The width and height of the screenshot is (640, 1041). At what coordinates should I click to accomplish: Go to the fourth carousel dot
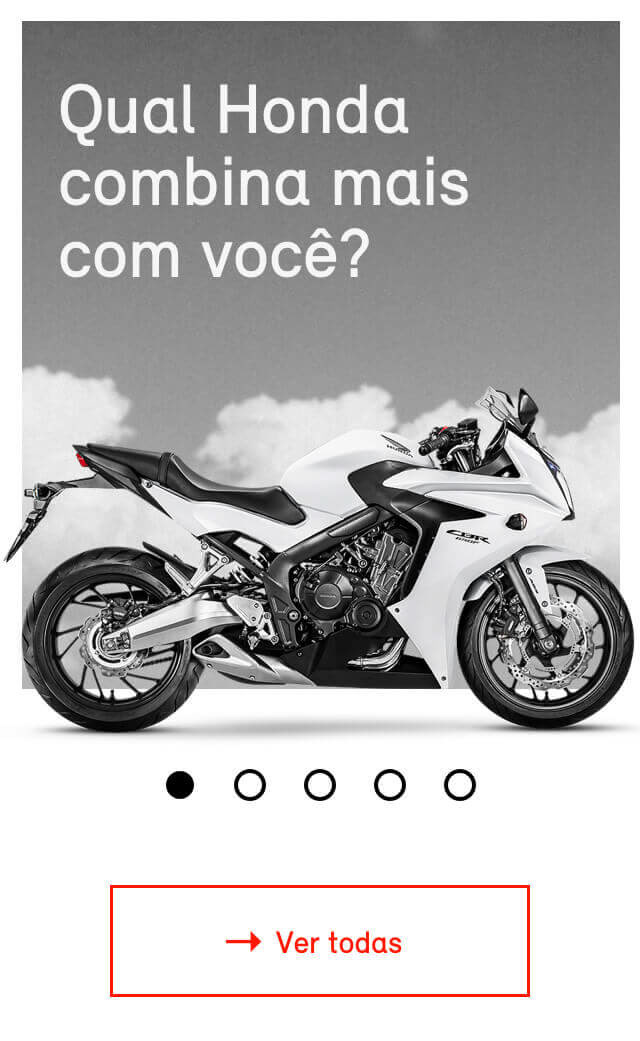(x=390, y=785)
